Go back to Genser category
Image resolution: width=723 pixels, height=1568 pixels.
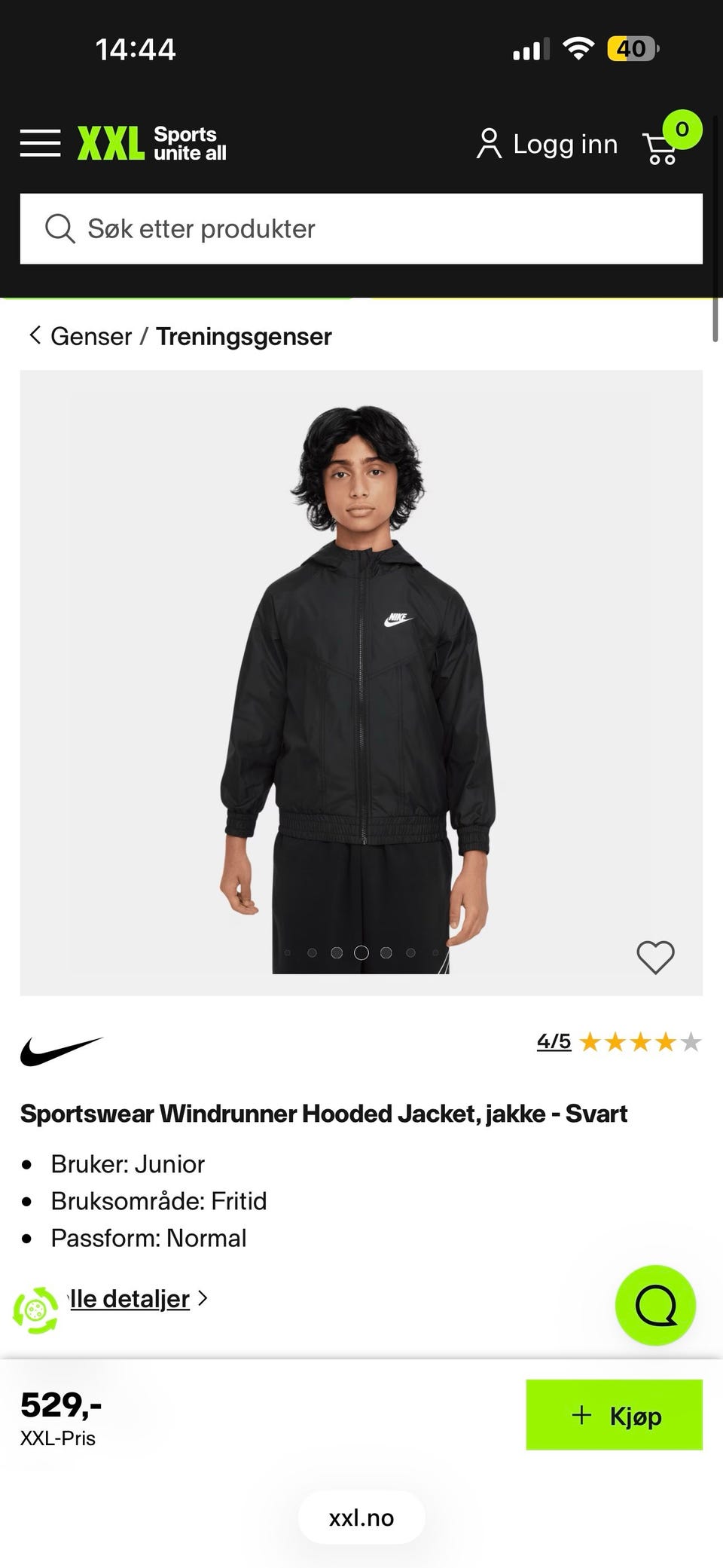[x=80, y=336]
